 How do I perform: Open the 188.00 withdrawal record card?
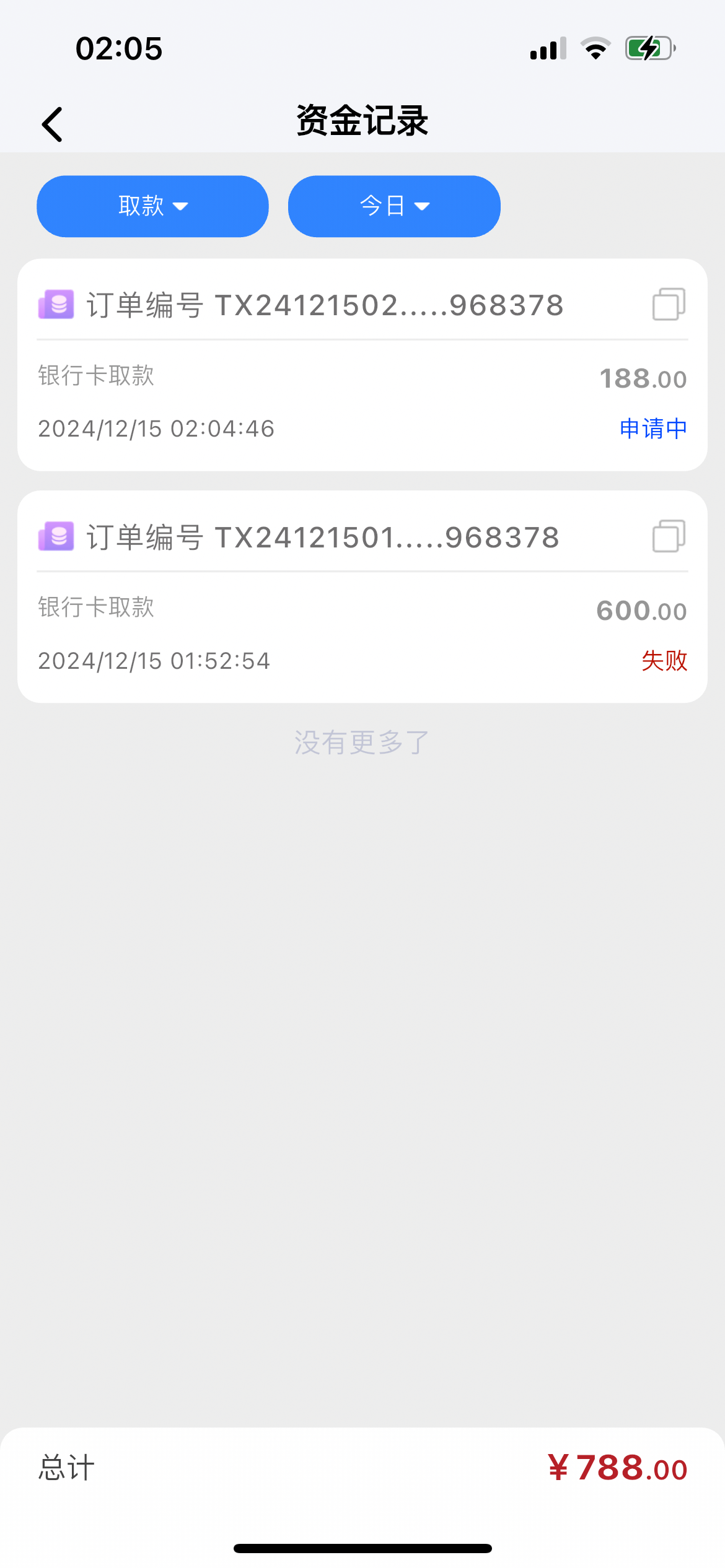point(362,365)
